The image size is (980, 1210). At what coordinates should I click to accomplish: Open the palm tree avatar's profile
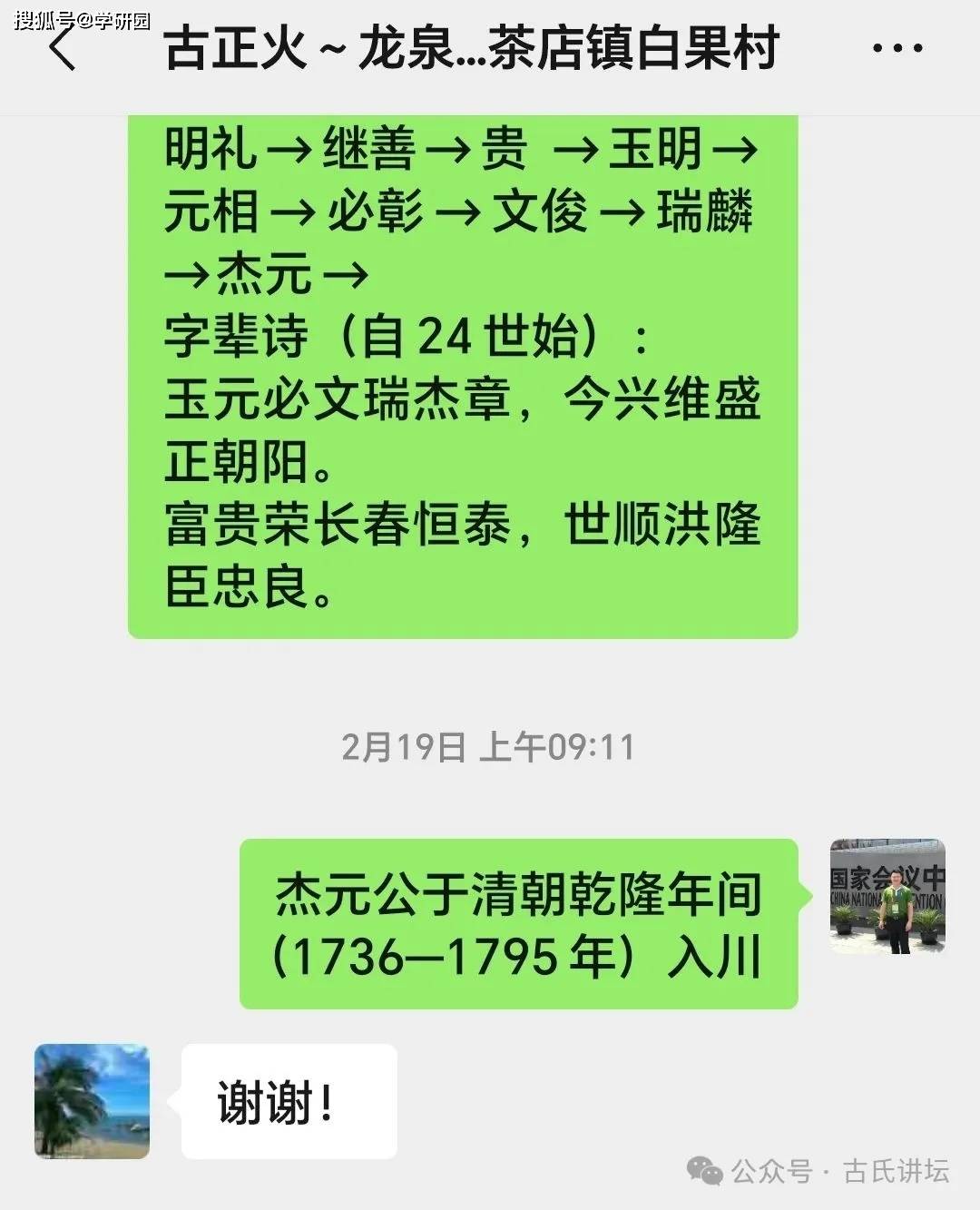tap(92, 1100)
